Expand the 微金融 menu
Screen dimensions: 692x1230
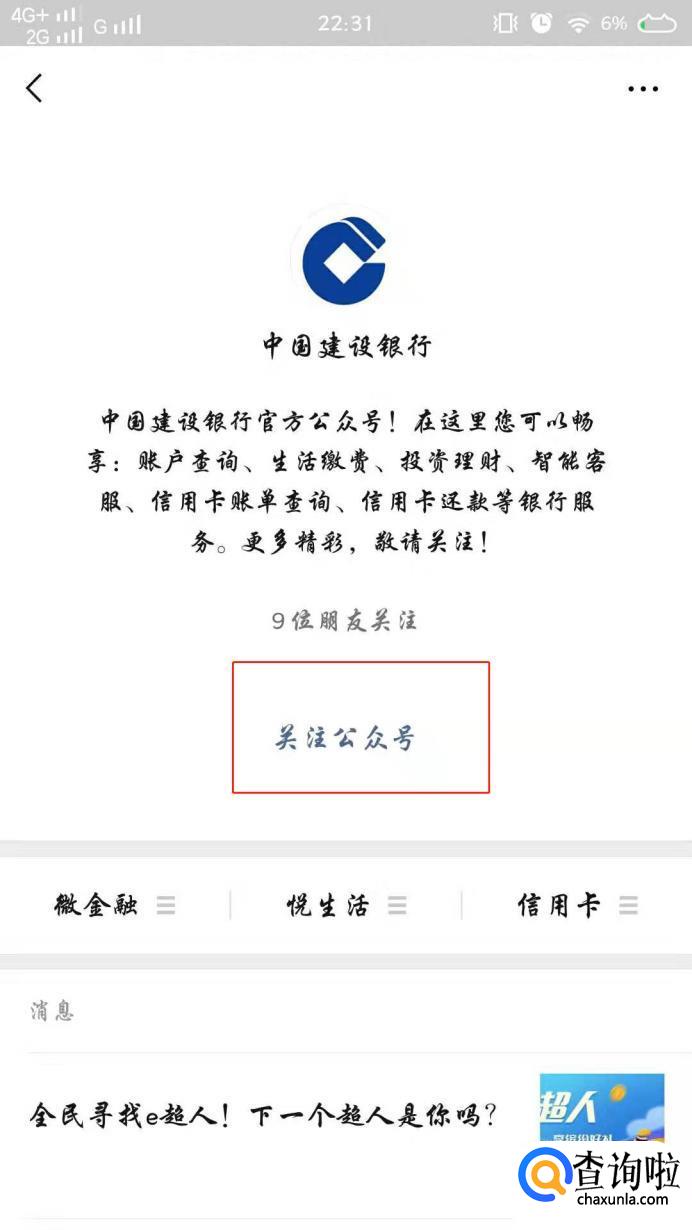tap(114, 906)
